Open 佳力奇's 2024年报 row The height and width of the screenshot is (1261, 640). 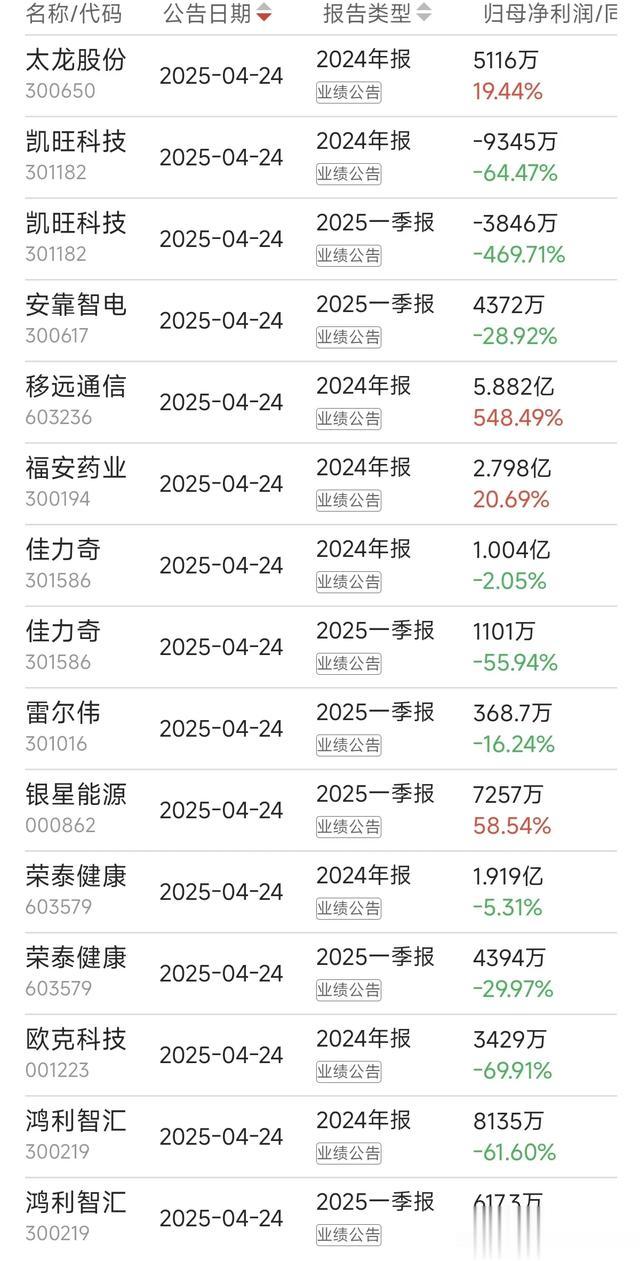320,566
